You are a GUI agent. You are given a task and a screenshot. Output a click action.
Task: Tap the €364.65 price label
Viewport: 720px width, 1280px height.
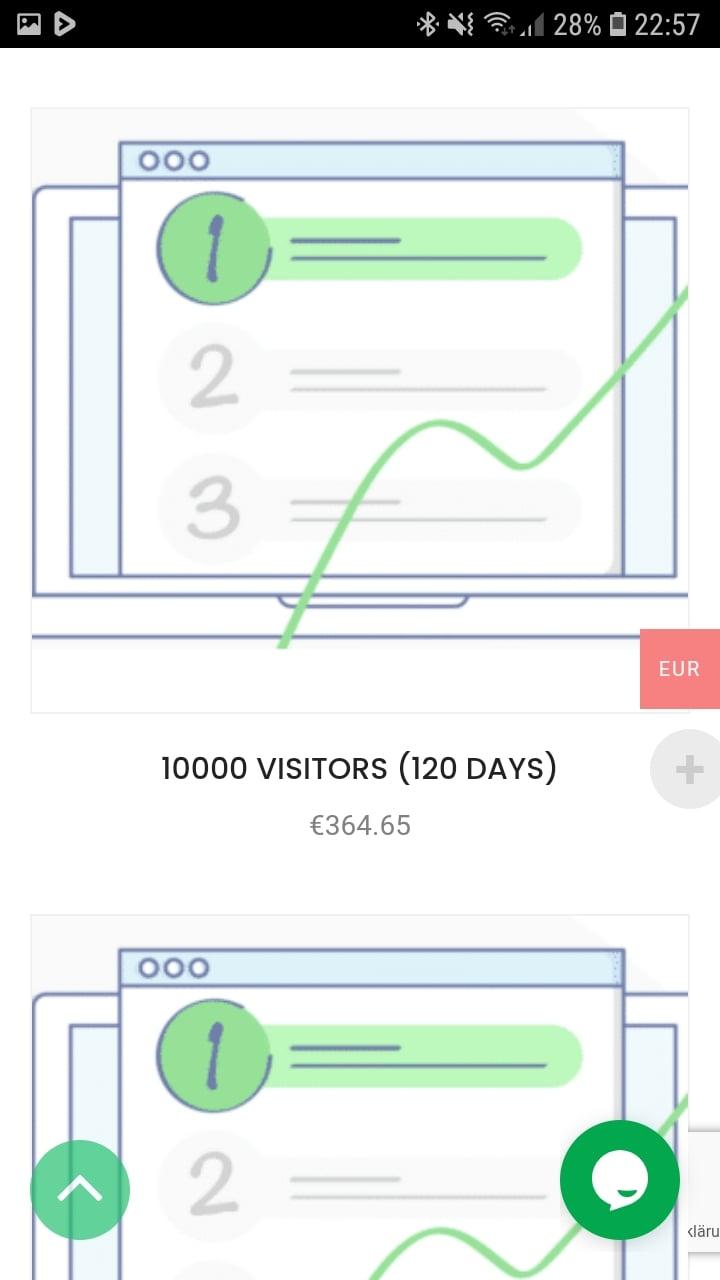[360, 825]
